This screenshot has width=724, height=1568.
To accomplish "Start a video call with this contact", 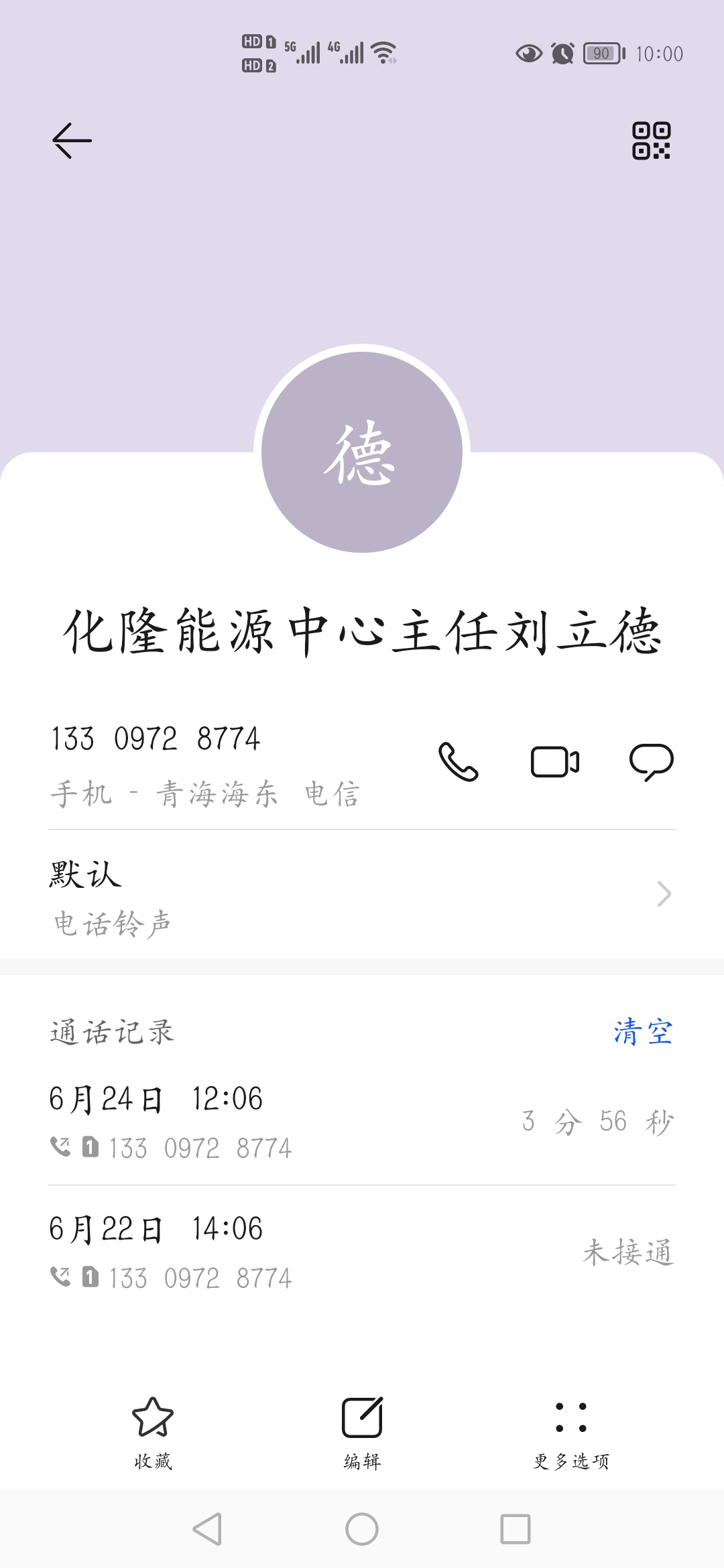I will click(x=555, y=762).
